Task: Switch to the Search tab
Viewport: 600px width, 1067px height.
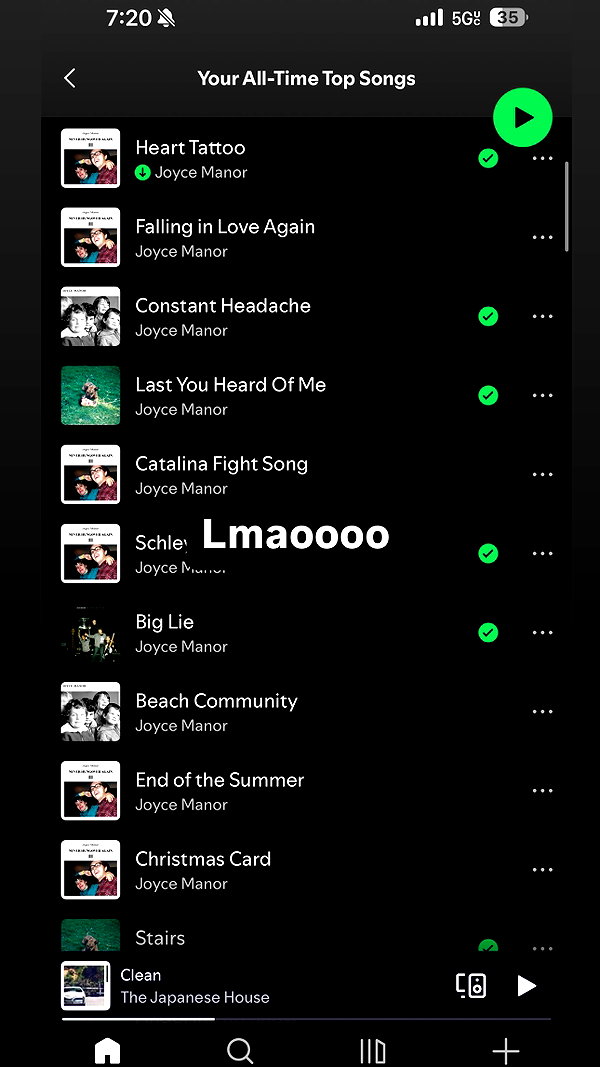Action: (x=239, y=1051)
